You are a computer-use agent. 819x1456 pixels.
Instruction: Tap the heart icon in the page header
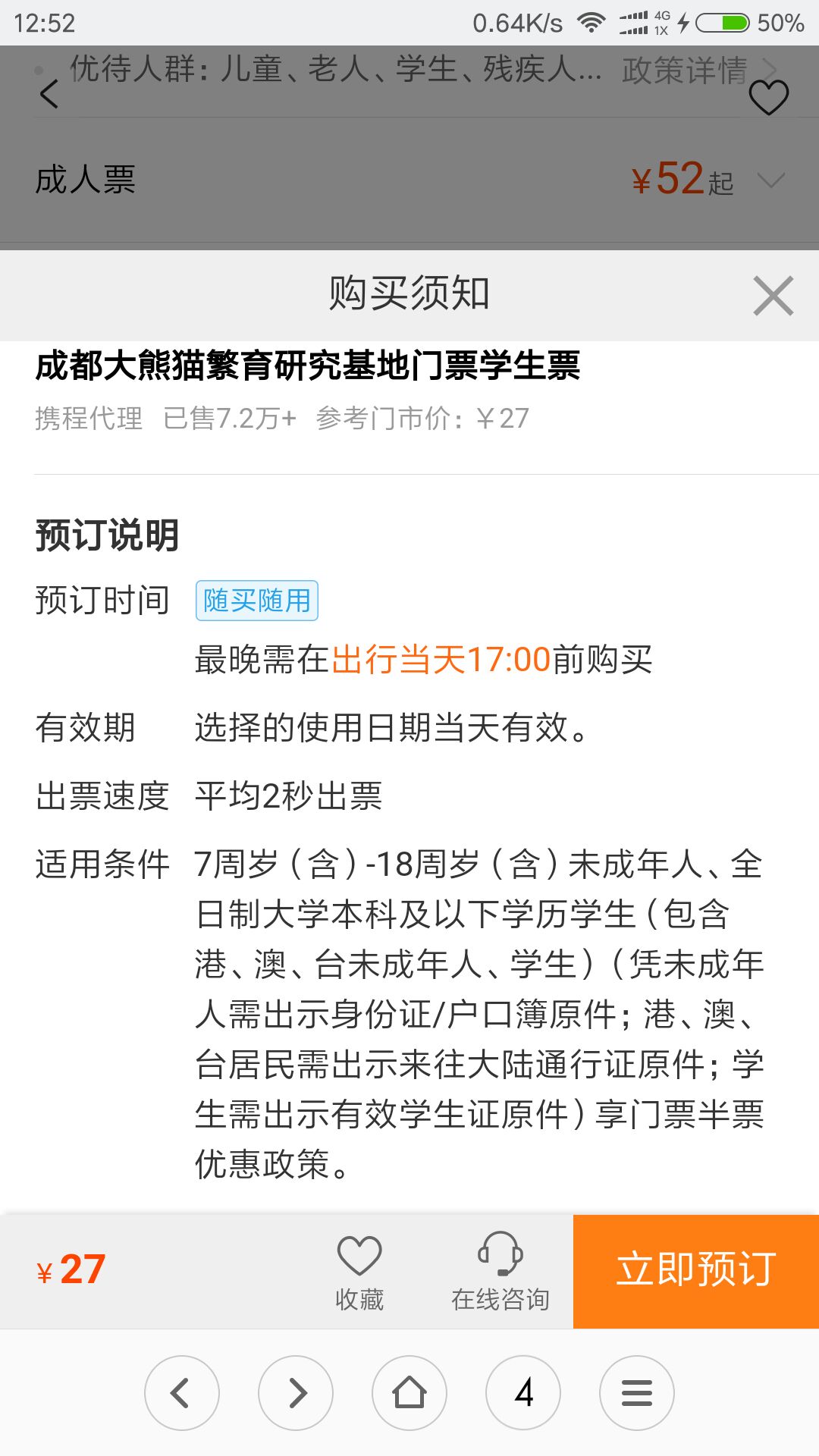(x=768, y=97)
